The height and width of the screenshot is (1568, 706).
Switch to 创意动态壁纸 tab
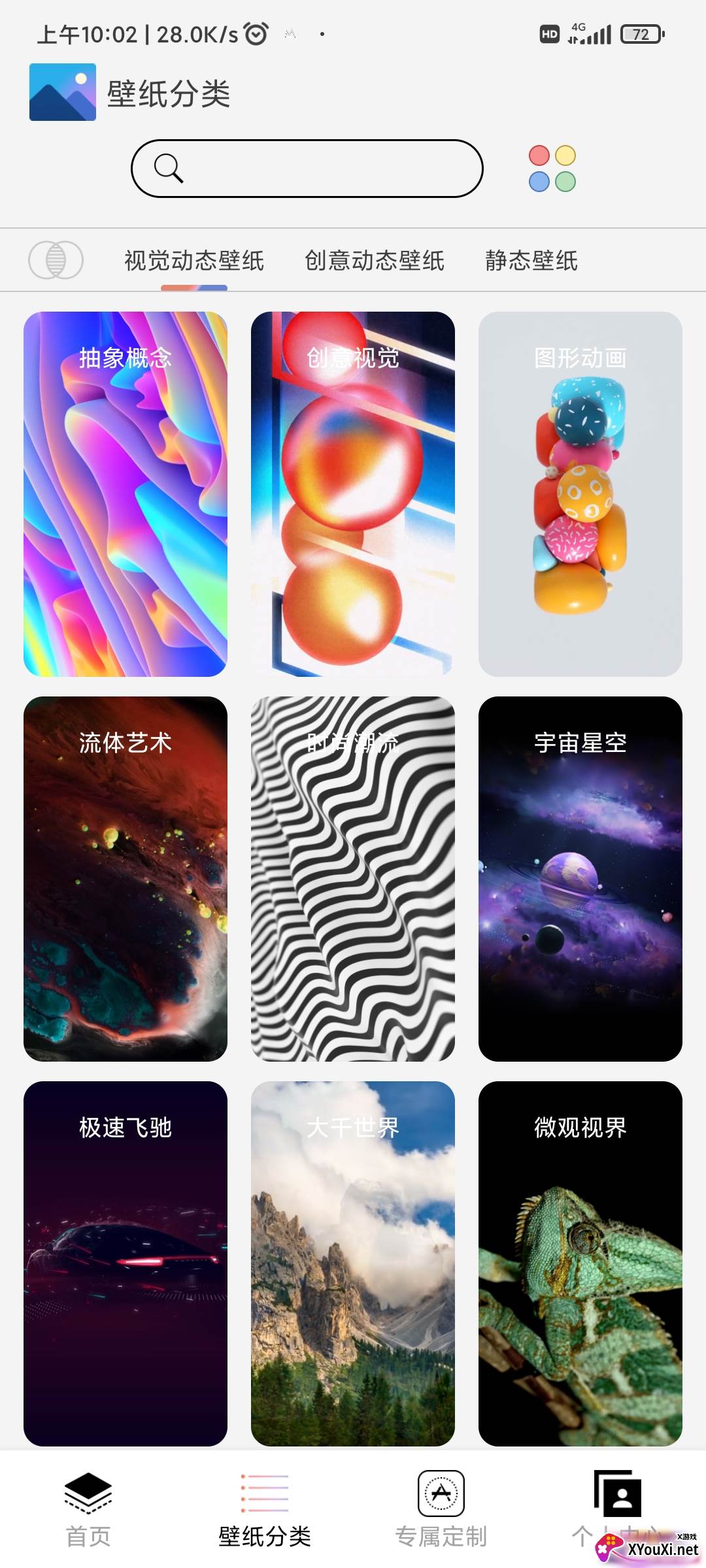coord(375,261)
